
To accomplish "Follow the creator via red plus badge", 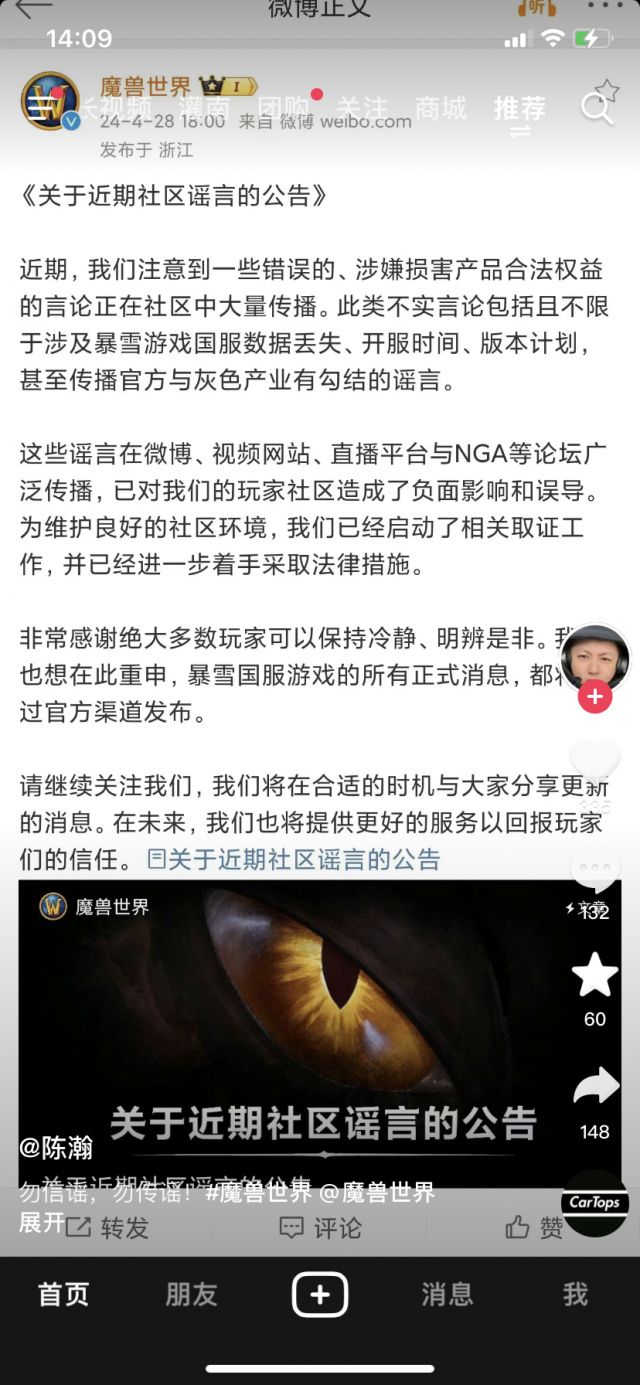I will tap(595, 697).
